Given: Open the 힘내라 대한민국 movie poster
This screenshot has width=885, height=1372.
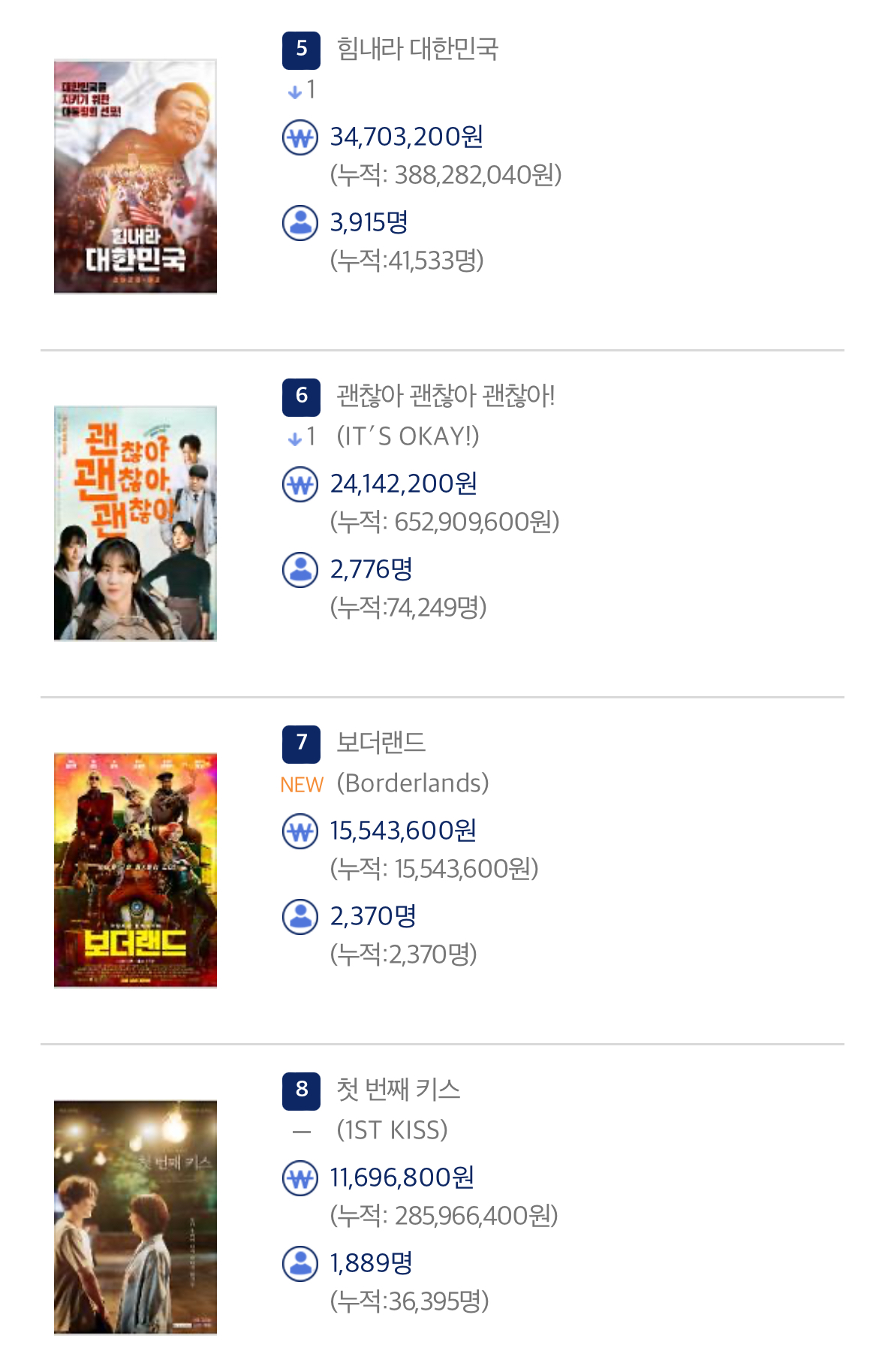Looking at the screenshot, I should coord(135,176).
